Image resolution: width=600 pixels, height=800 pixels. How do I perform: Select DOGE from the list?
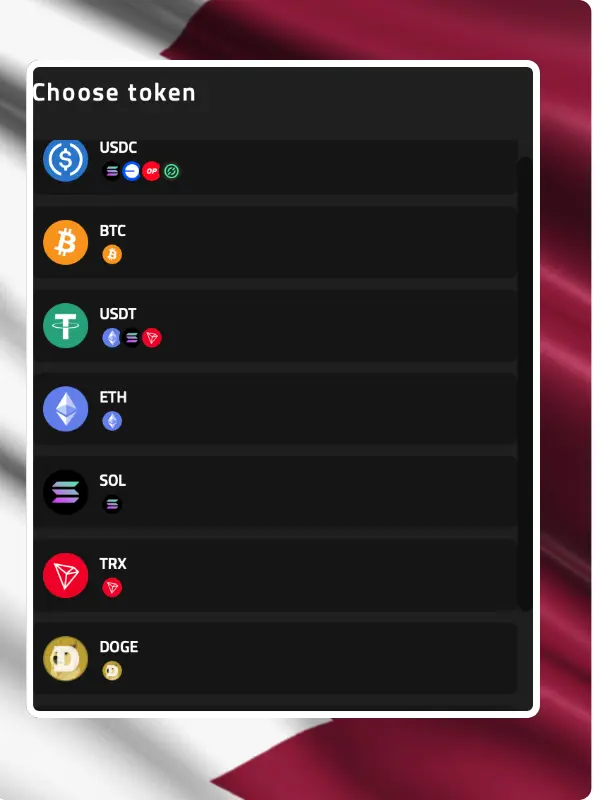(275, 658)
